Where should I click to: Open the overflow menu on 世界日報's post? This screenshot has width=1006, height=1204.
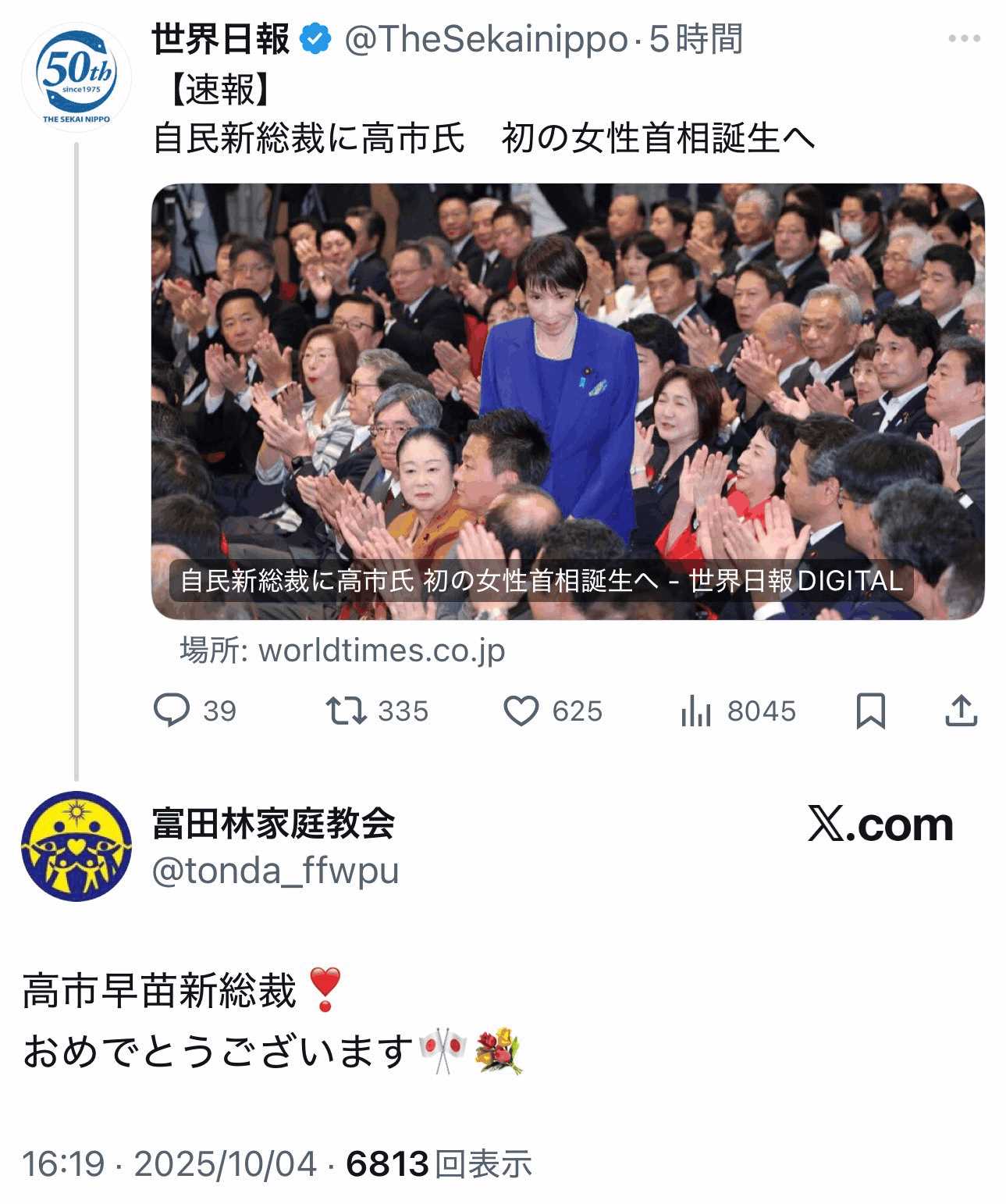964,38
